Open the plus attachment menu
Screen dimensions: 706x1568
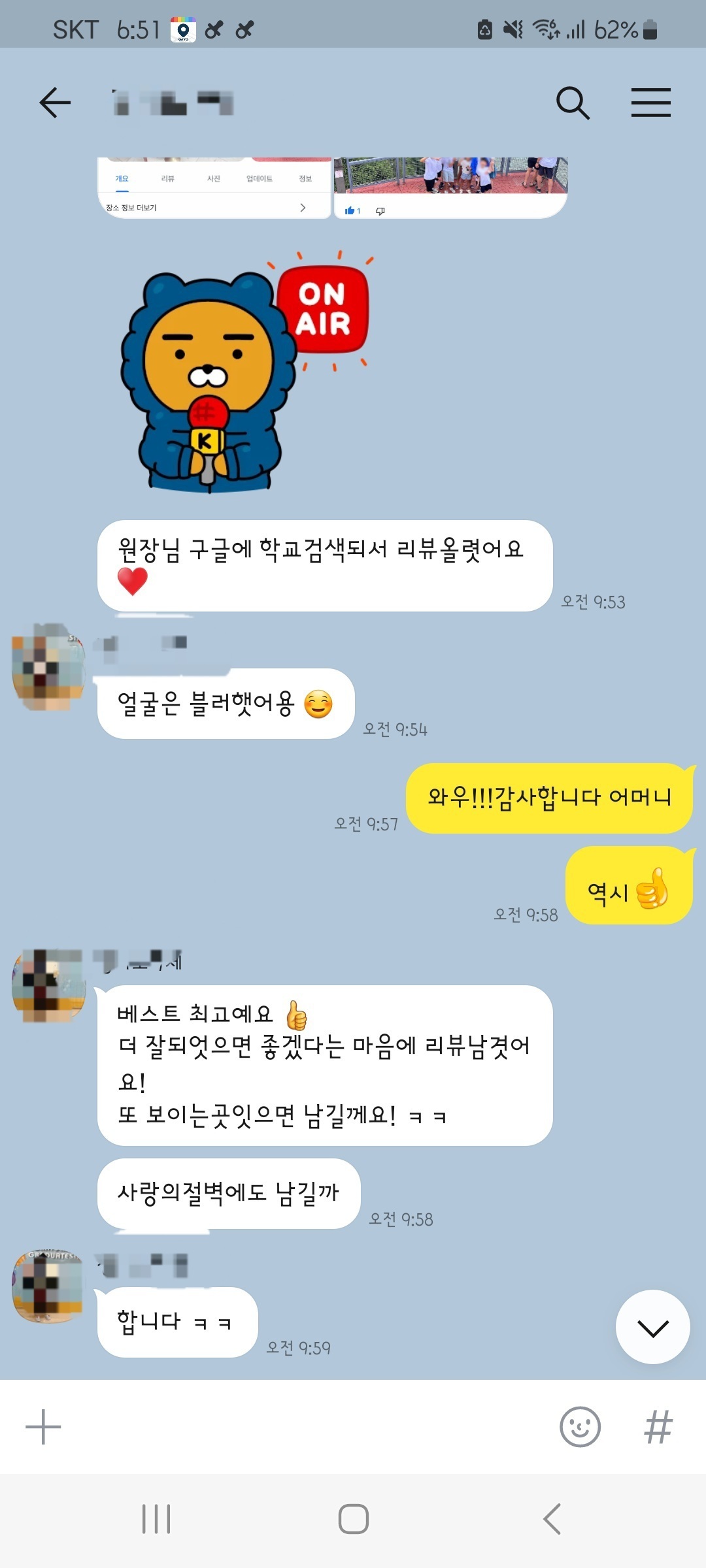(43, 1426)
